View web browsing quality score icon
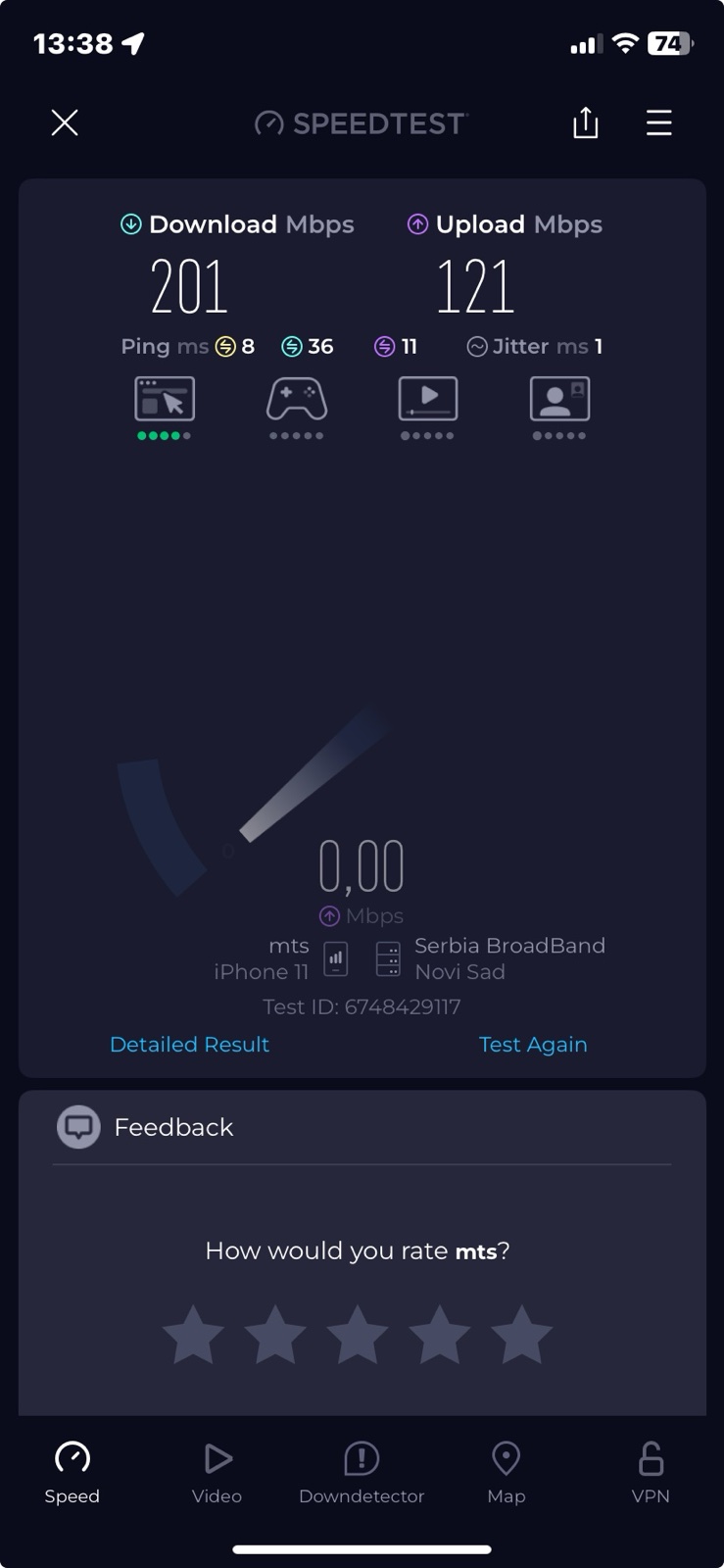The image size is (724, 1568). click(x=165, y=399)
